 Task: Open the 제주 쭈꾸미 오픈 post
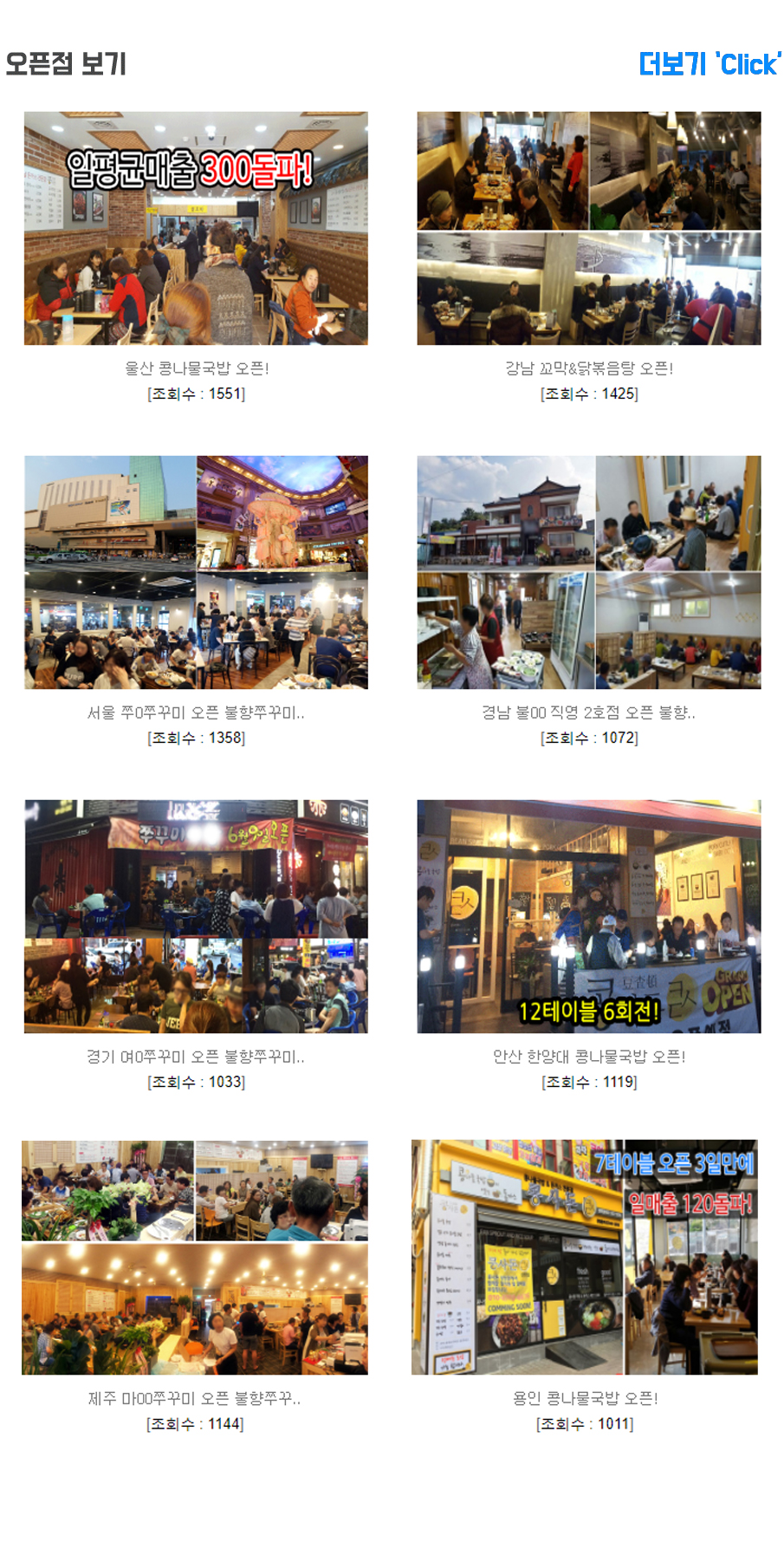click(195, 1398)
